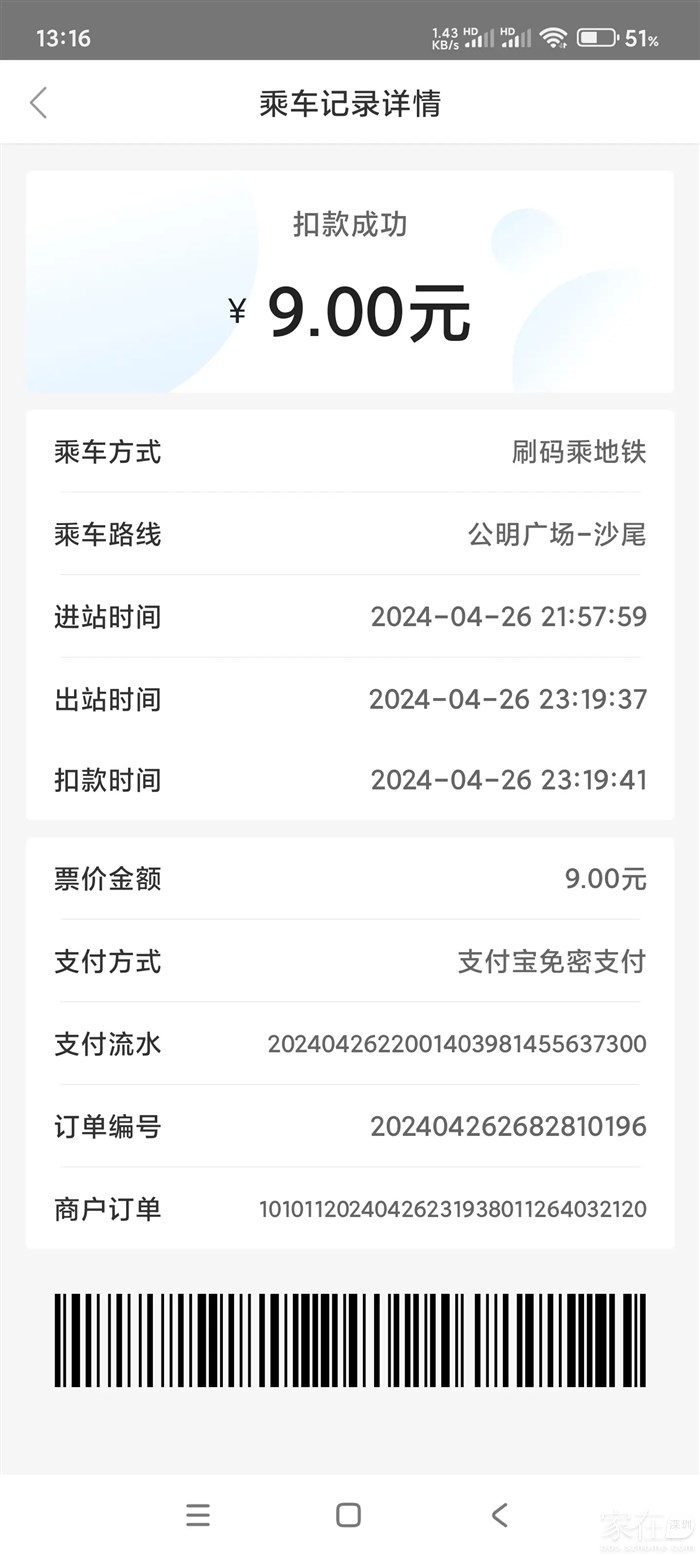Screen dimensions: 700x1555
Task: Open the system recent apps menu
Action: 198,1515
